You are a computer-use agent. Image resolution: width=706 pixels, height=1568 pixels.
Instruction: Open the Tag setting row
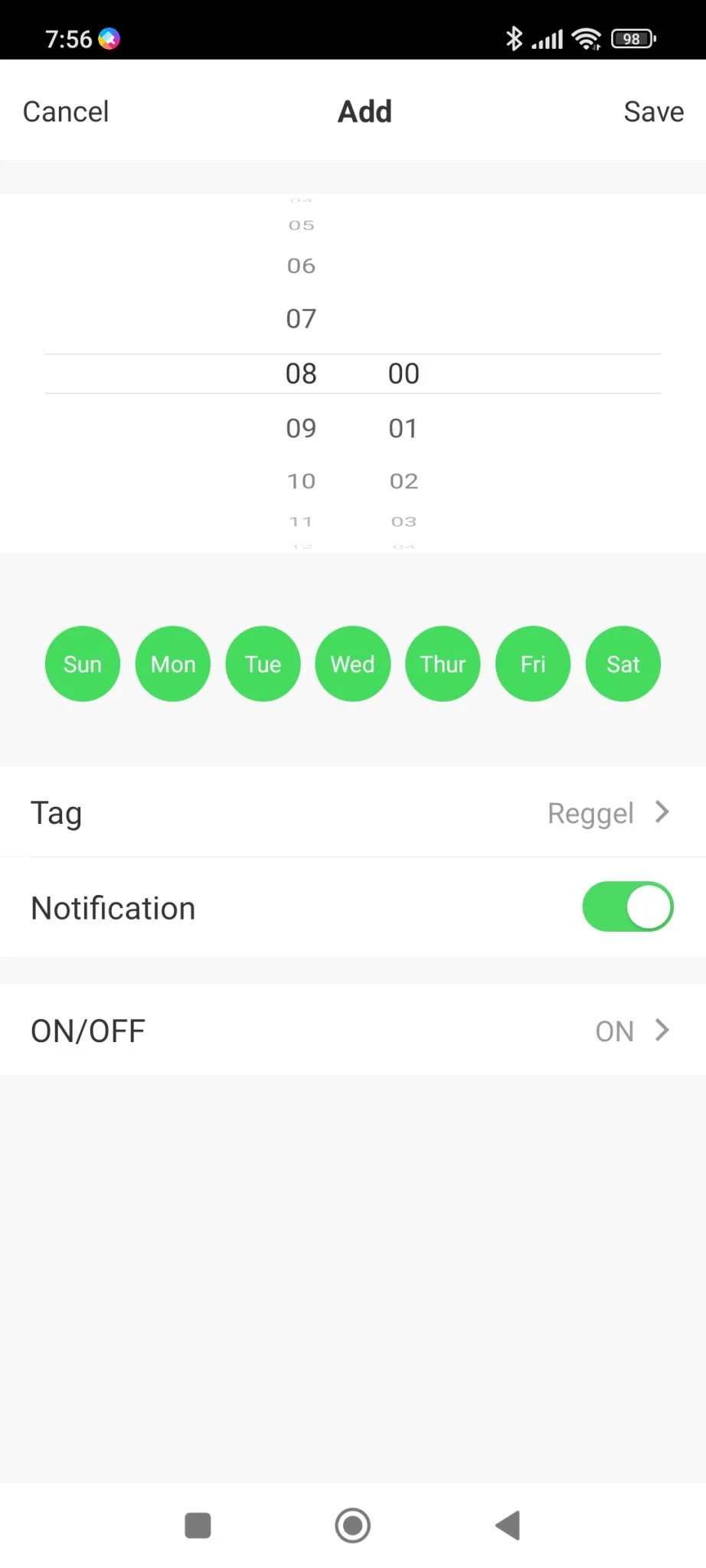(x=352, y=812)
